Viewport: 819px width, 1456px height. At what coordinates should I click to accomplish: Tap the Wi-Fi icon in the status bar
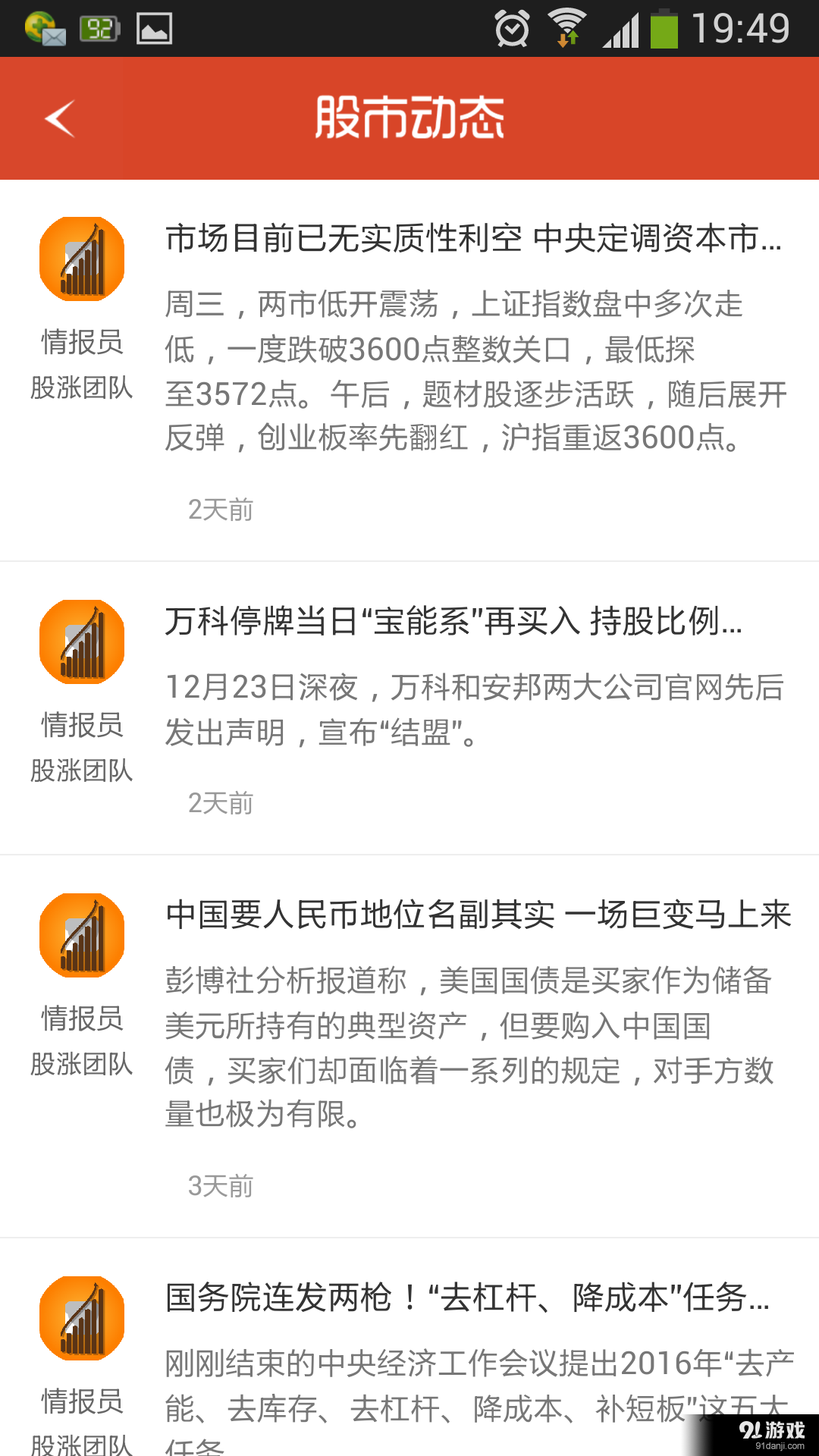(x=563, y=29)
